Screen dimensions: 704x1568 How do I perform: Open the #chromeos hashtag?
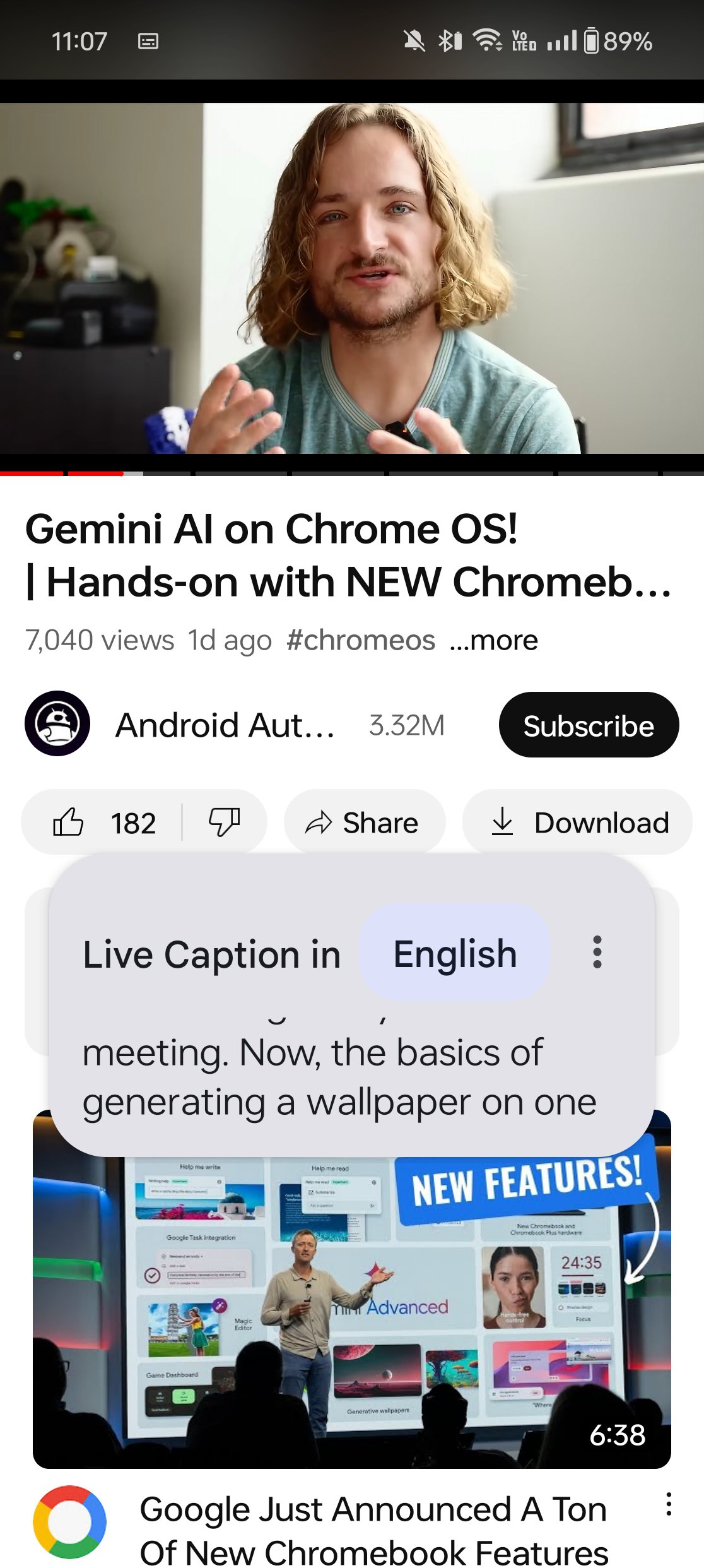360,641
